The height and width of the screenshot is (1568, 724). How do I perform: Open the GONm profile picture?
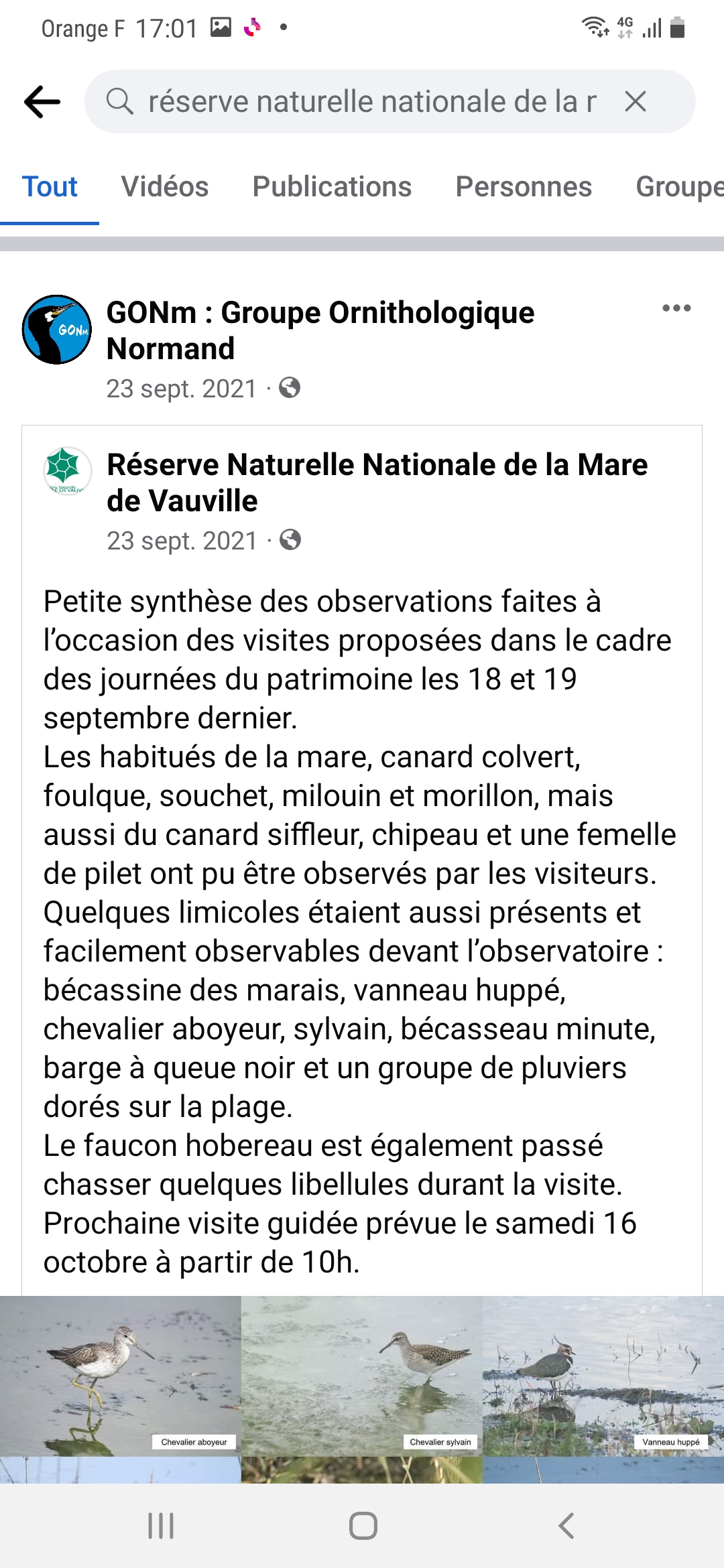pos(57,330)
